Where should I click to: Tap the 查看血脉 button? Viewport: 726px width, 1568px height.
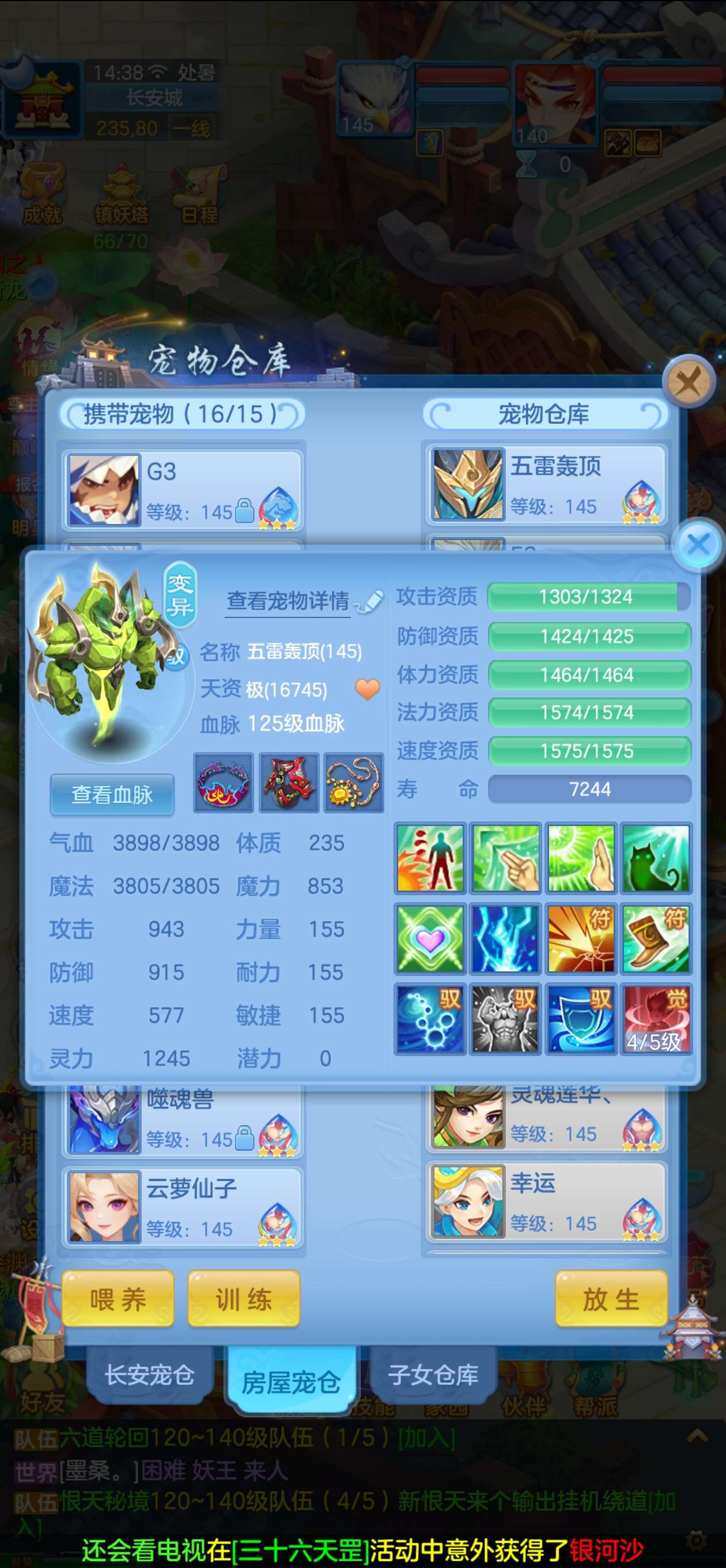112,794
